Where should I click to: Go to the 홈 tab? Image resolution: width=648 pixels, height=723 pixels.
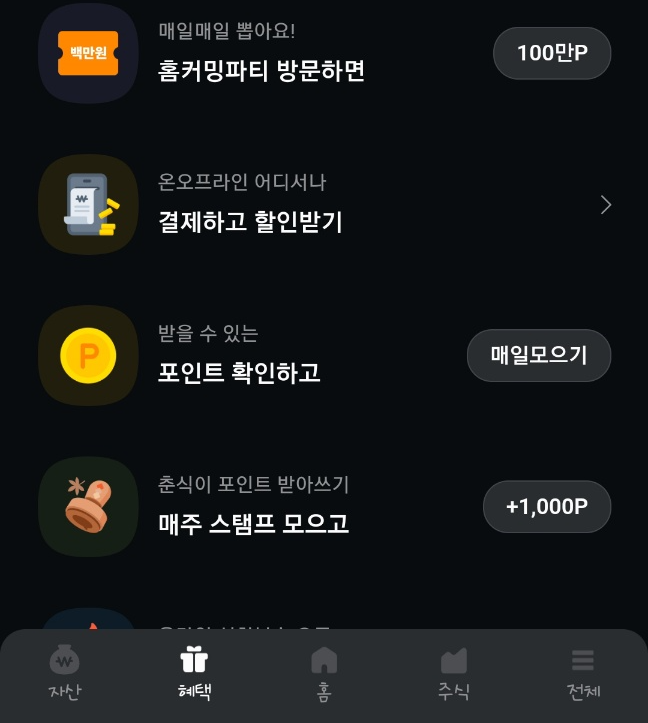pyautogui.click(x=324, y=673)
